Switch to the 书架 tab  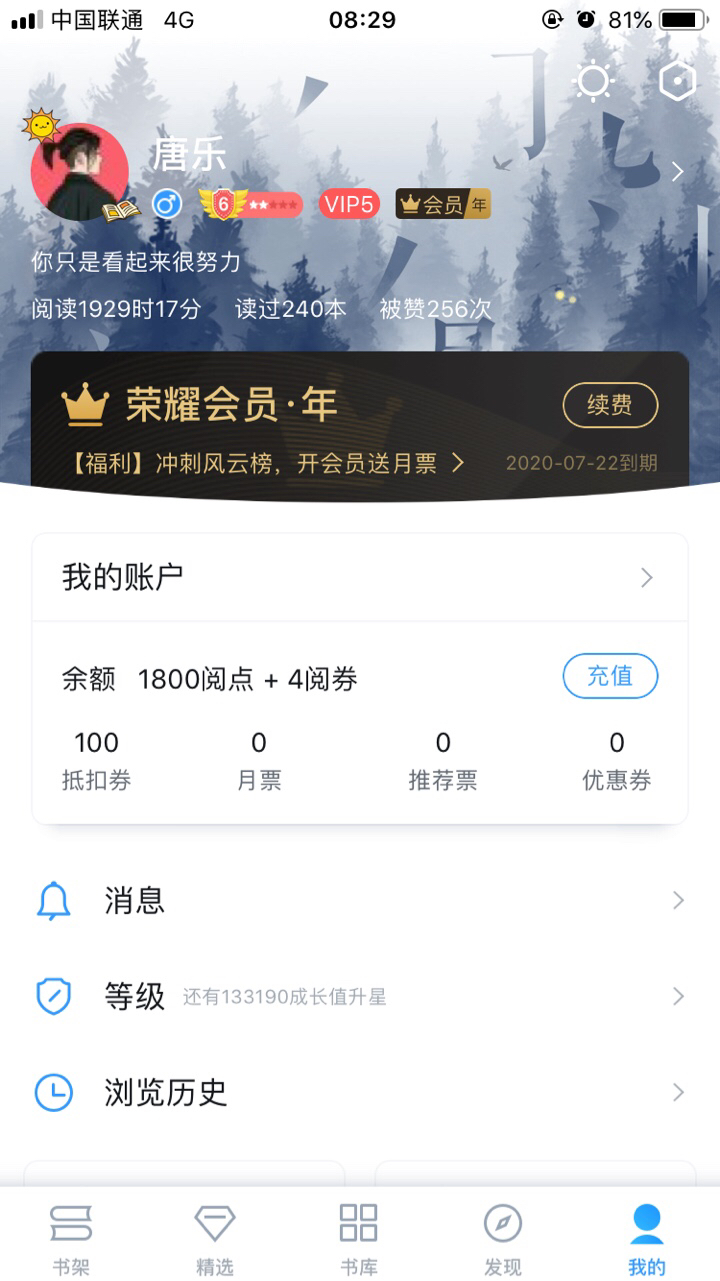pyautogui.click(x=71, y=1238)
